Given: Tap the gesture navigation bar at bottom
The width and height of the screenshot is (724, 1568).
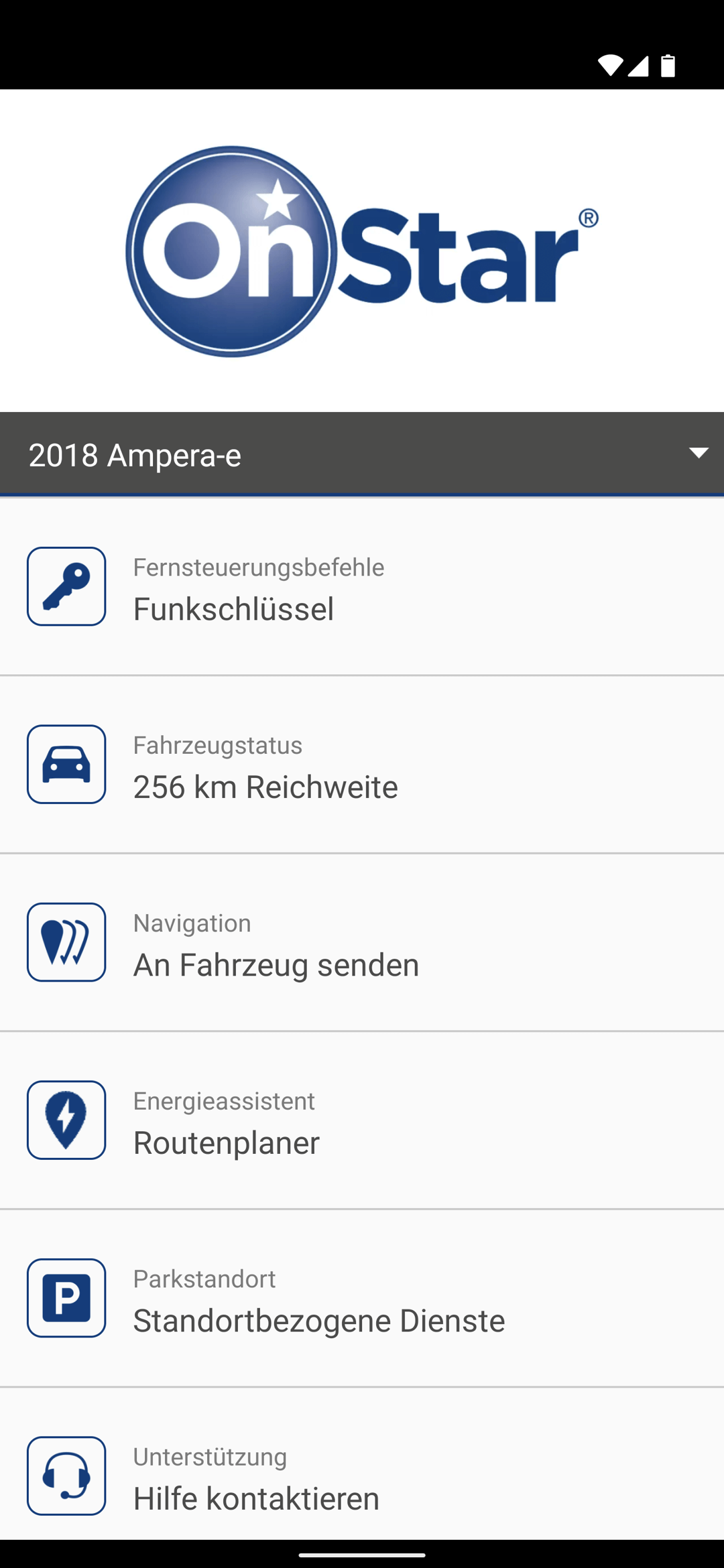Looking at the screenshot, I should coord(362,1556).
